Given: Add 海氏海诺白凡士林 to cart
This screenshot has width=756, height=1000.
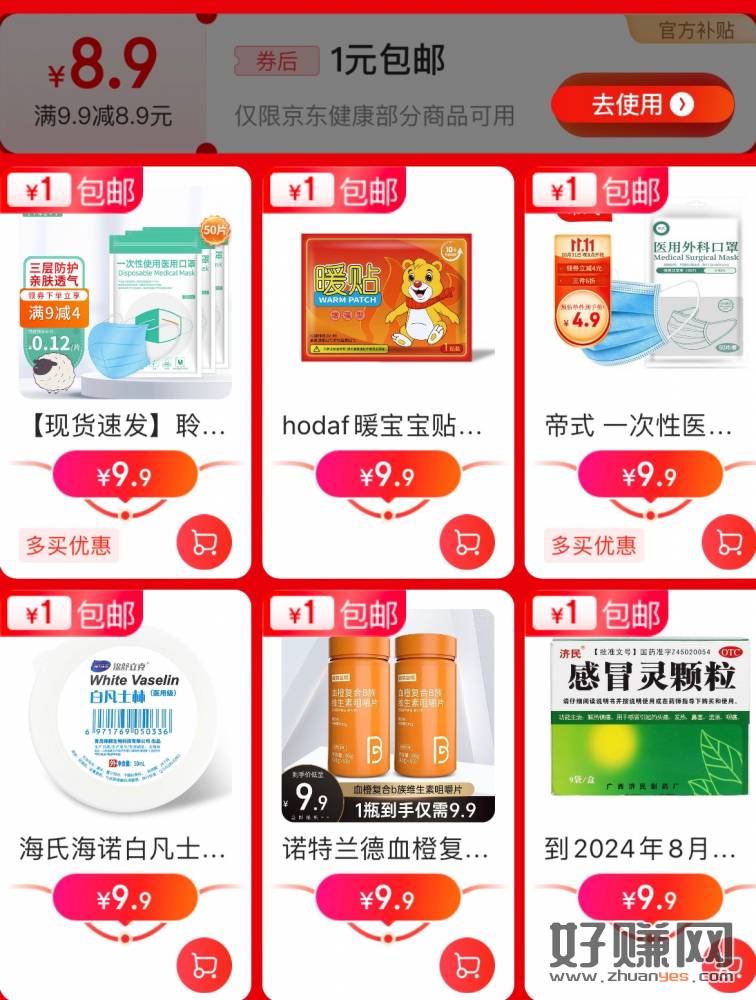Looking at the screenshot, I should pos(204,965).
